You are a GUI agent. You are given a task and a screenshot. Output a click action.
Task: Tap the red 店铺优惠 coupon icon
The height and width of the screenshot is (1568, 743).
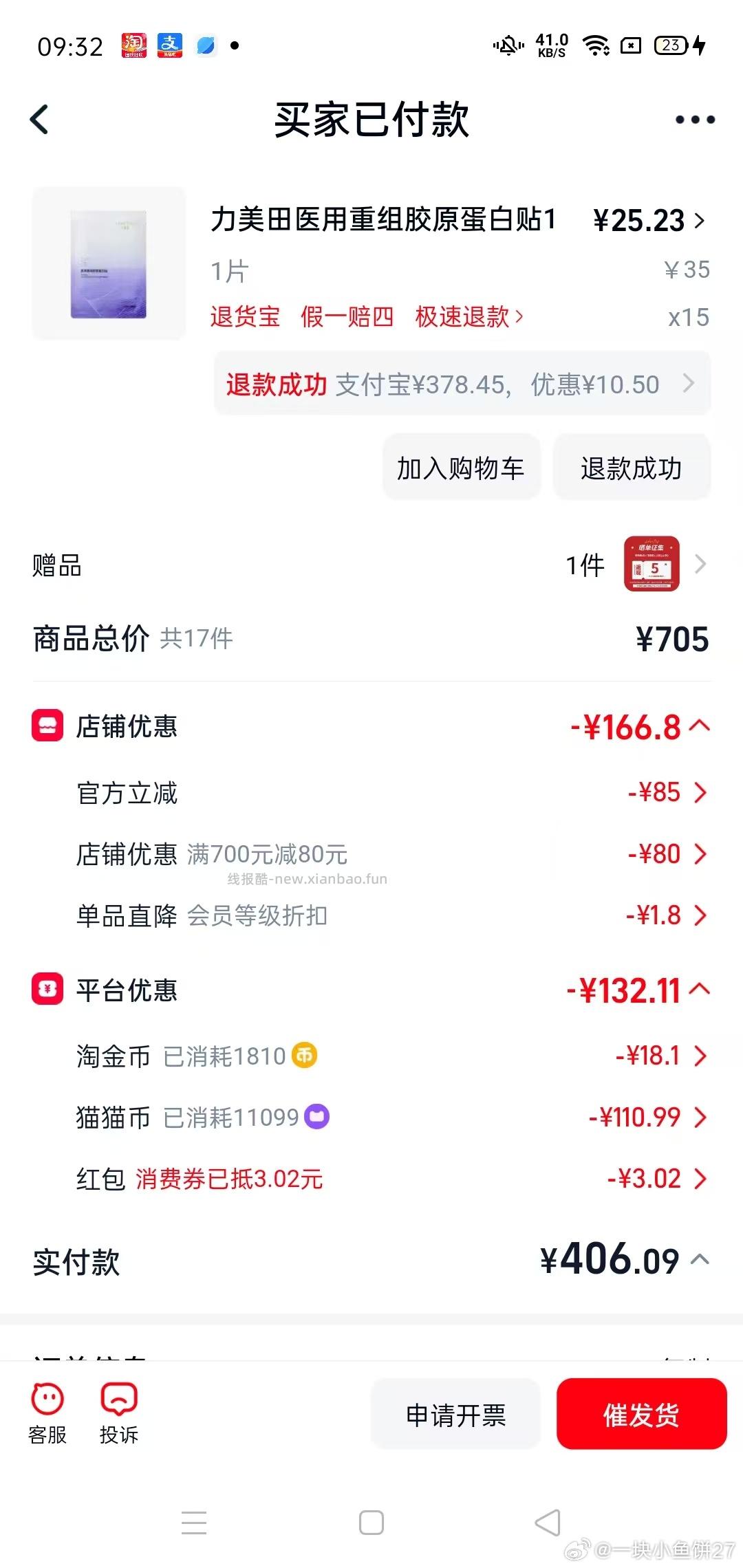(46, 724)
